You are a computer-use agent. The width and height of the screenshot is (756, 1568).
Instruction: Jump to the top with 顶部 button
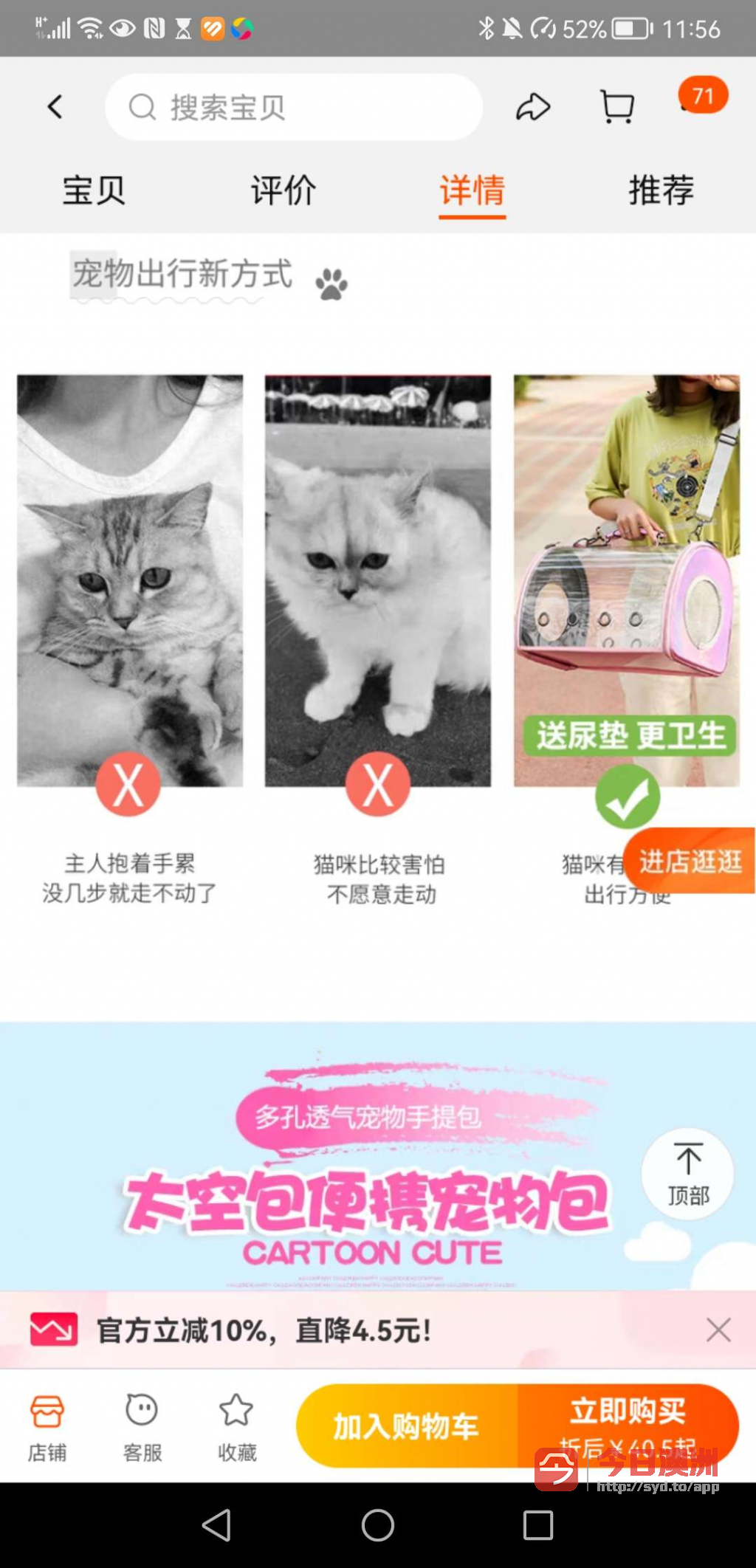tap(688, 1174)
